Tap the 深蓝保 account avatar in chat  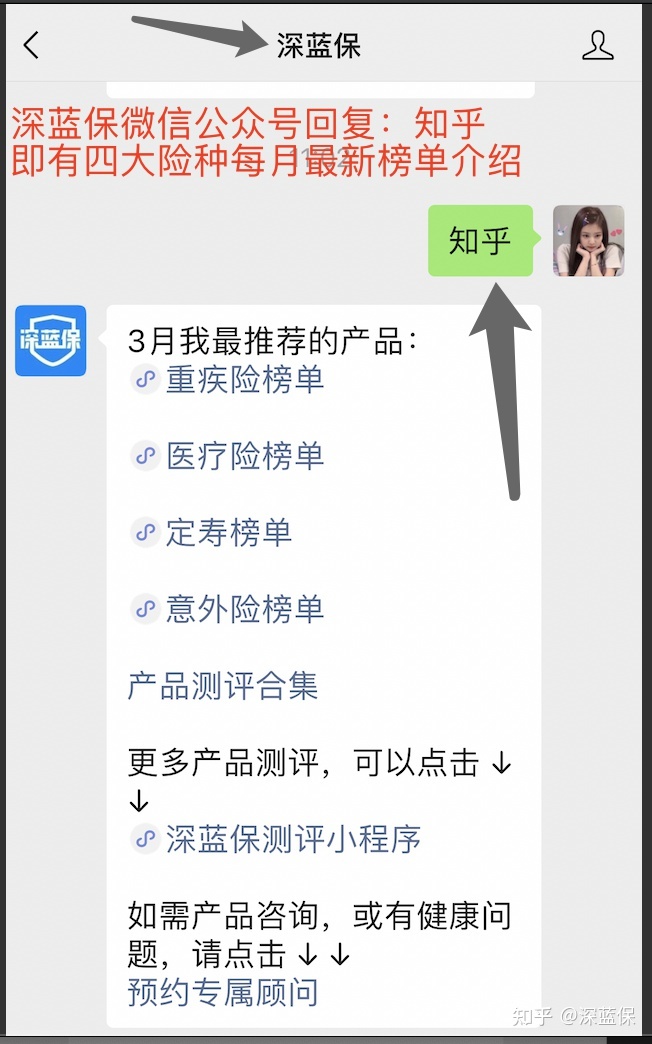(51, 340)
